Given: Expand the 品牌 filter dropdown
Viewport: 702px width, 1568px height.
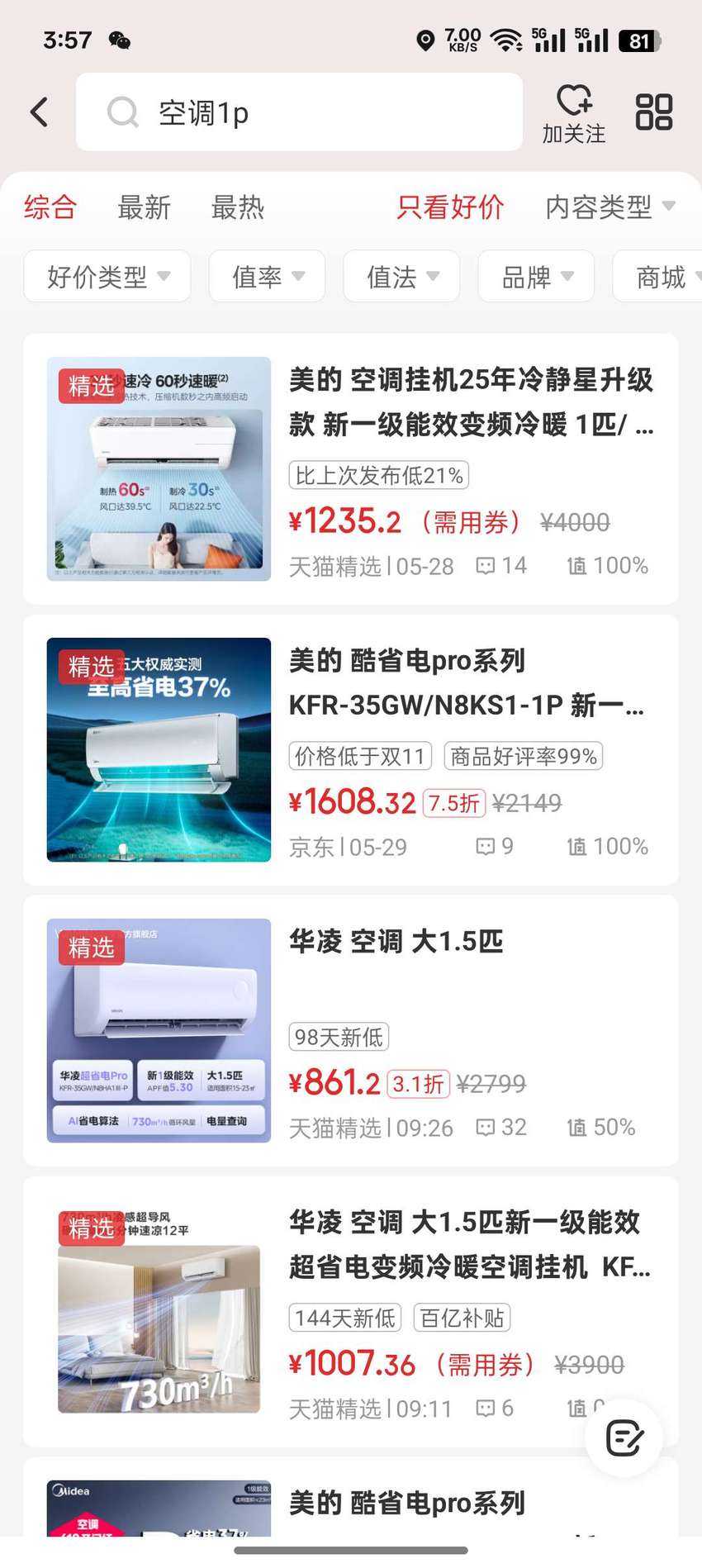Looking at the screenshot, I should 536,276.
